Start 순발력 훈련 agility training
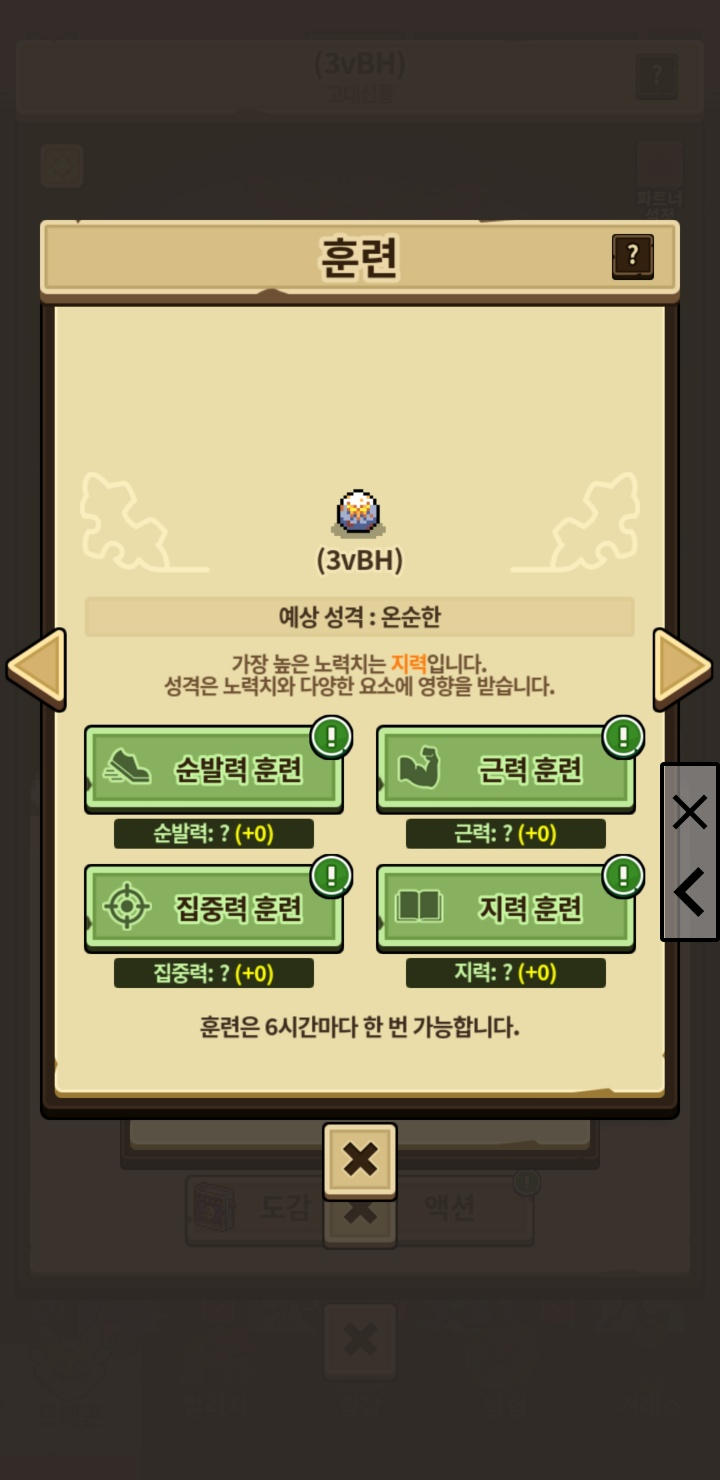 pos(214,769)
